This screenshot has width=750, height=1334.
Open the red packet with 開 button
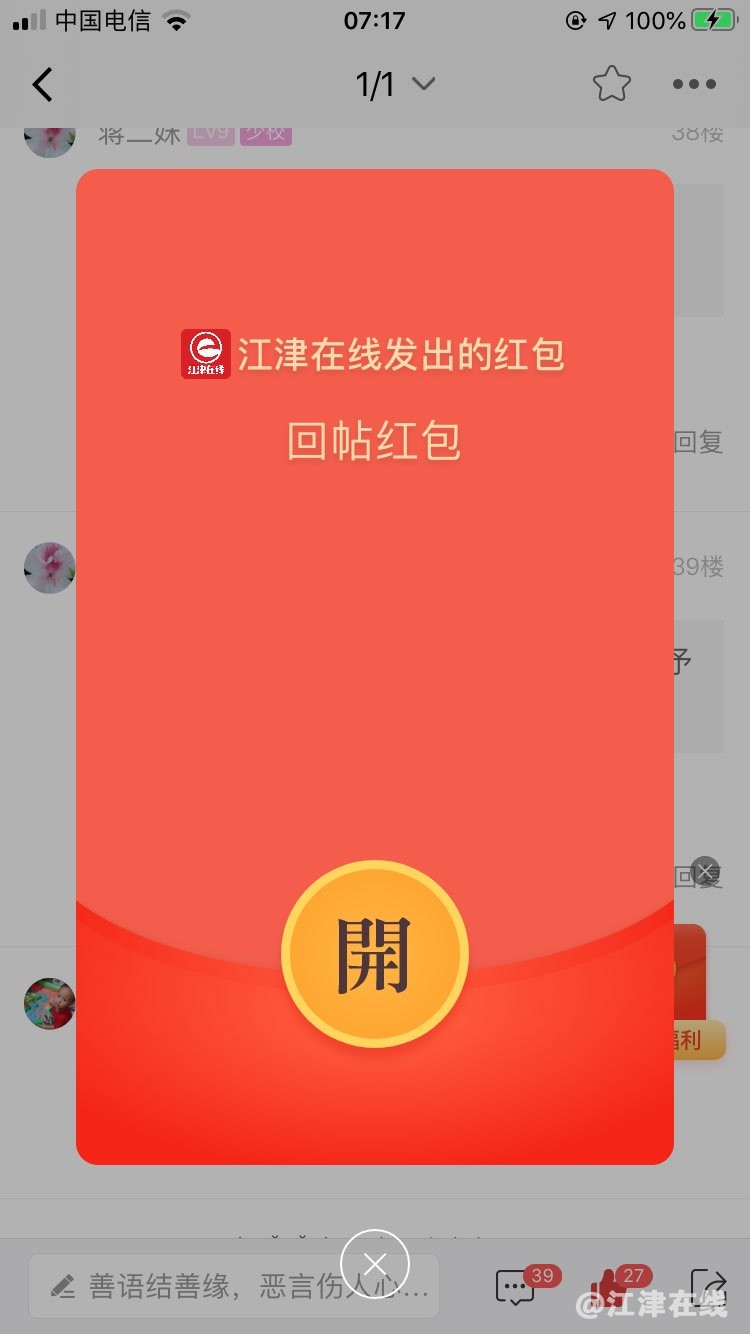[375, 954]
